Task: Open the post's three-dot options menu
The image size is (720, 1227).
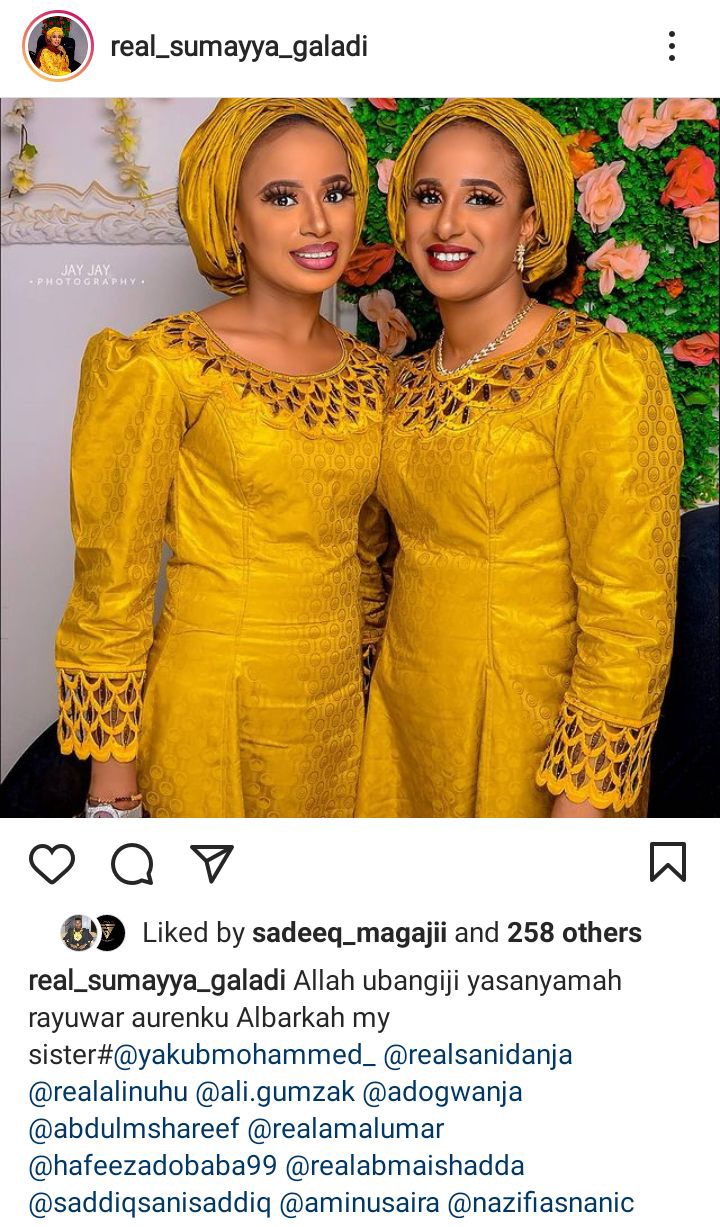Action: click(x=671, y=46)
